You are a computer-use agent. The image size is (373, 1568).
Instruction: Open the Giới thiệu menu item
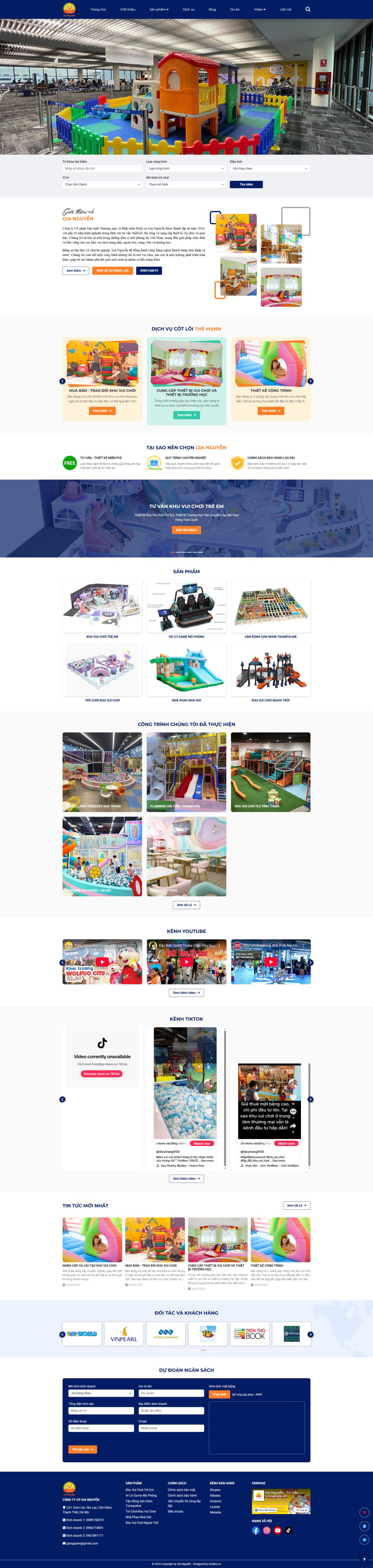127,9
